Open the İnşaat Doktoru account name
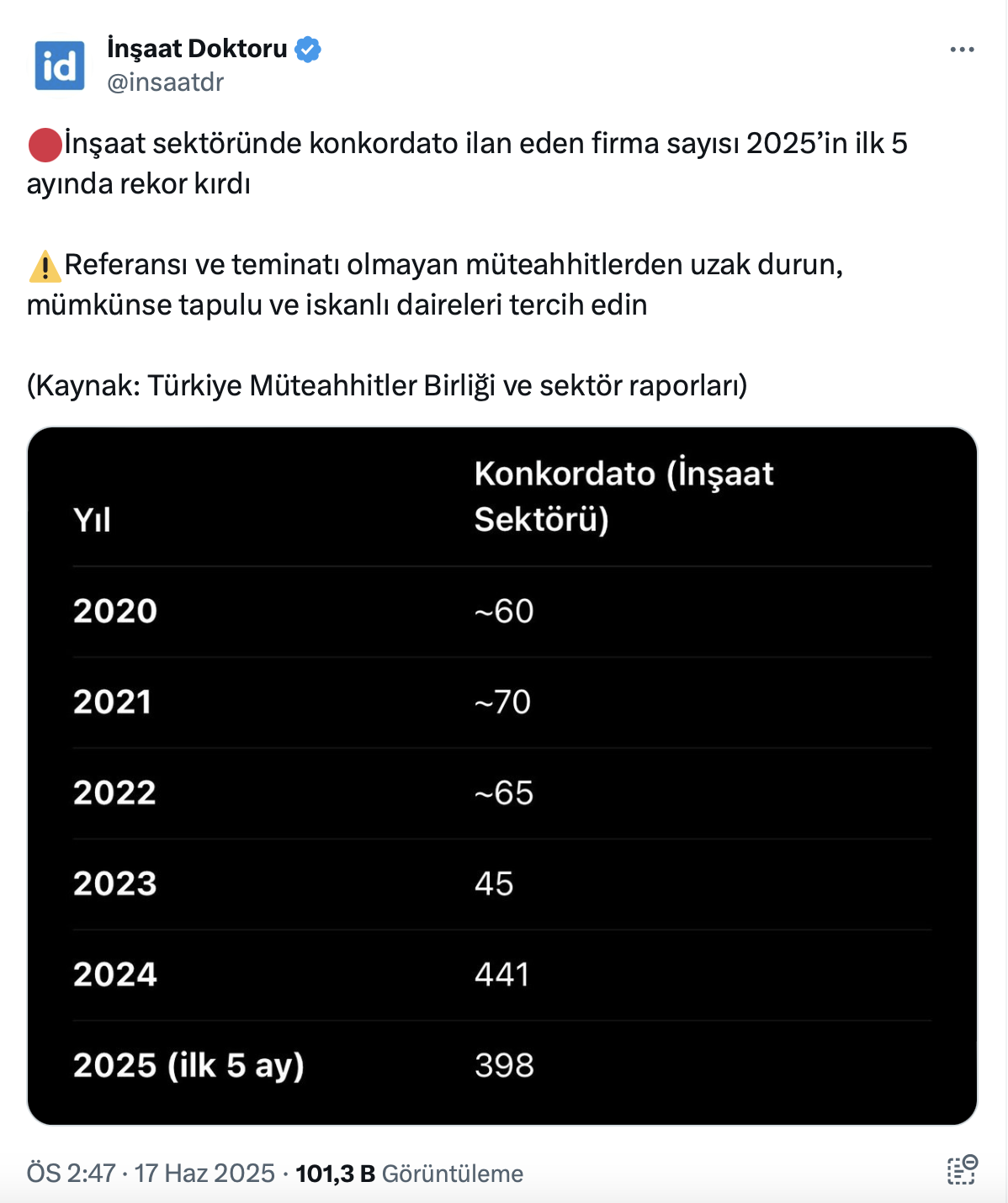 (x=197, y=49)
